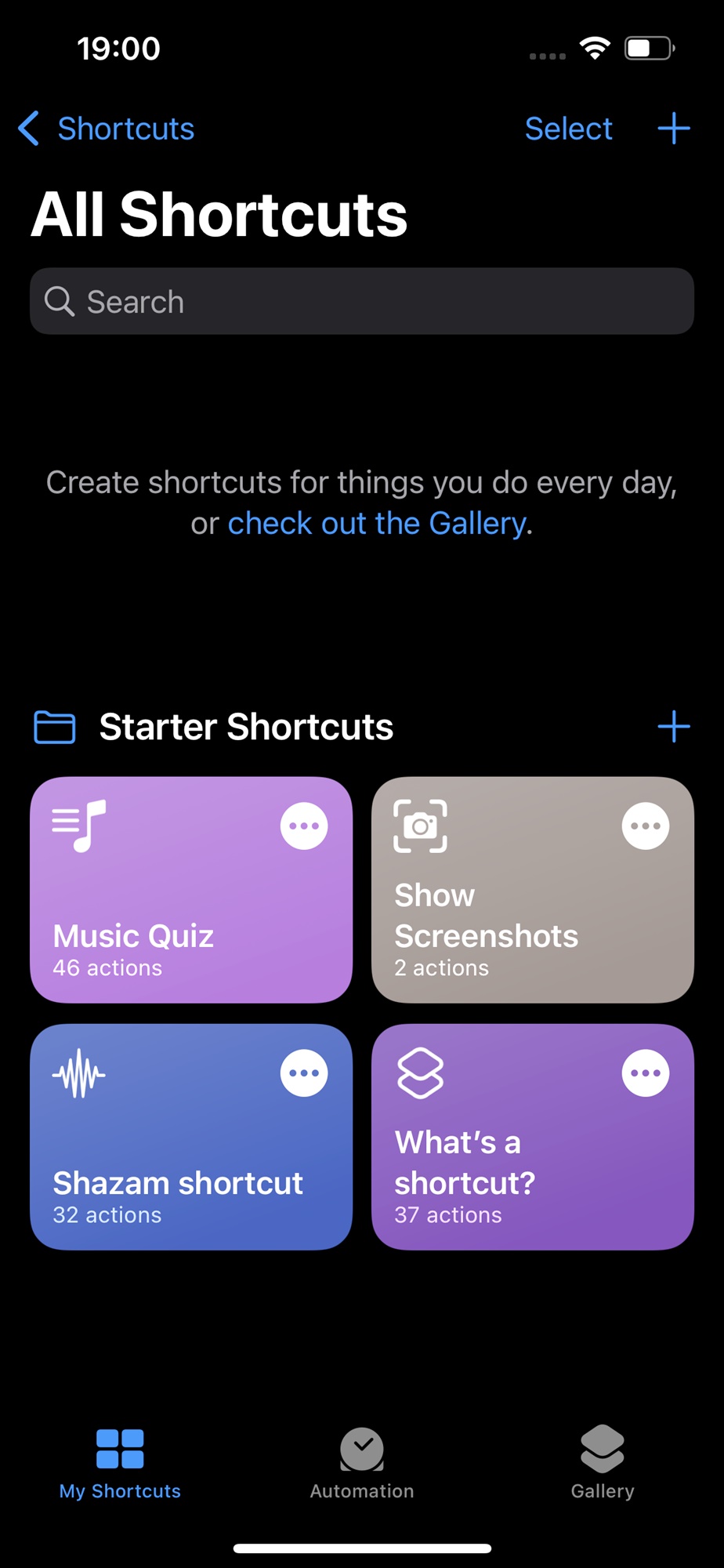Focus the Search field
The height and width of the screenshot is (1568, 724).
tap(362, 301)
